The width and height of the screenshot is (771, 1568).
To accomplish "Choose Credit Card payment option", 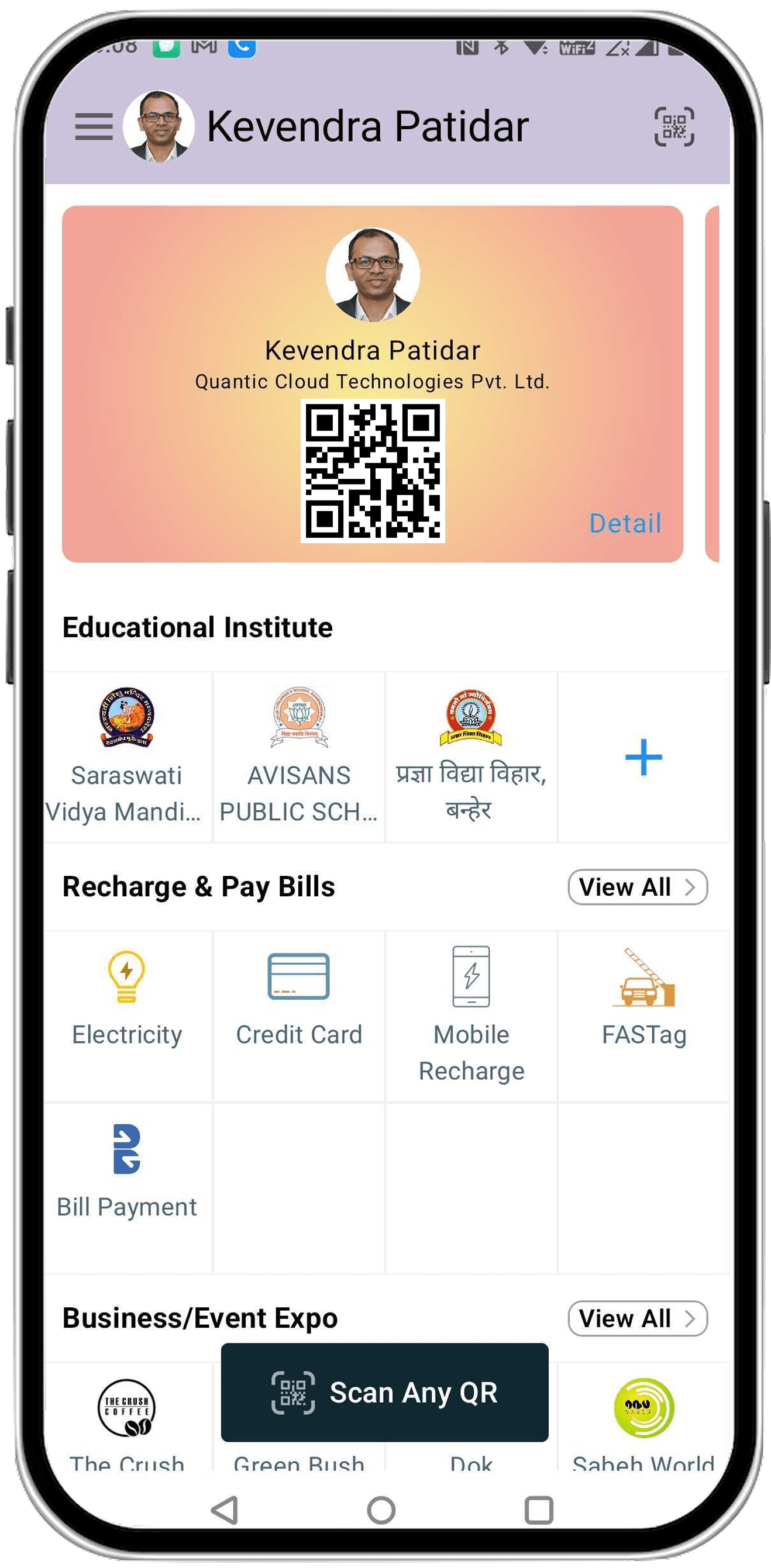I will (x=298, y=998).
